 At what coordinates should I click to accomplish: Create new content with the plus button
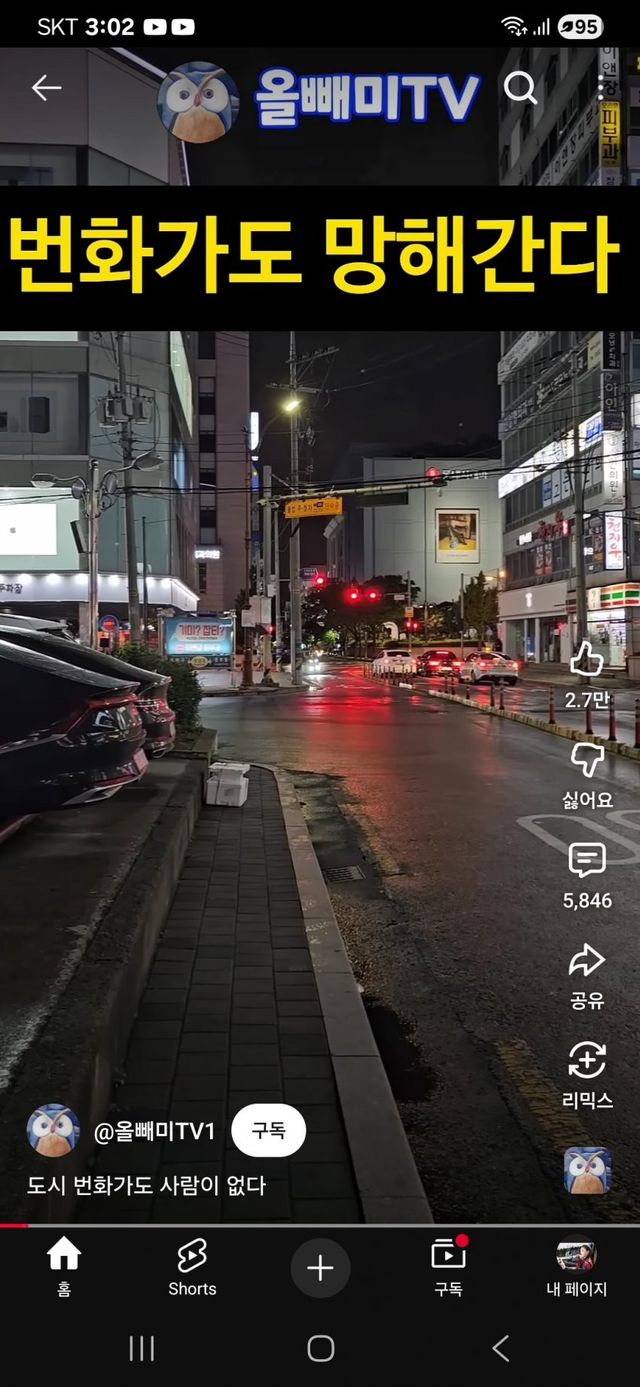[x=320, y=1268]
